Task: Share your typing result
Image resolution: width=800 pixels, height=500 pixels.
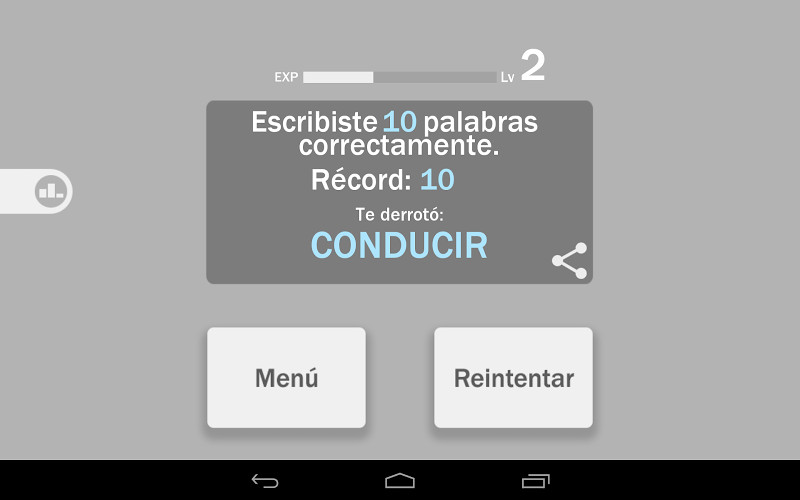Action: tap(569, 260)
